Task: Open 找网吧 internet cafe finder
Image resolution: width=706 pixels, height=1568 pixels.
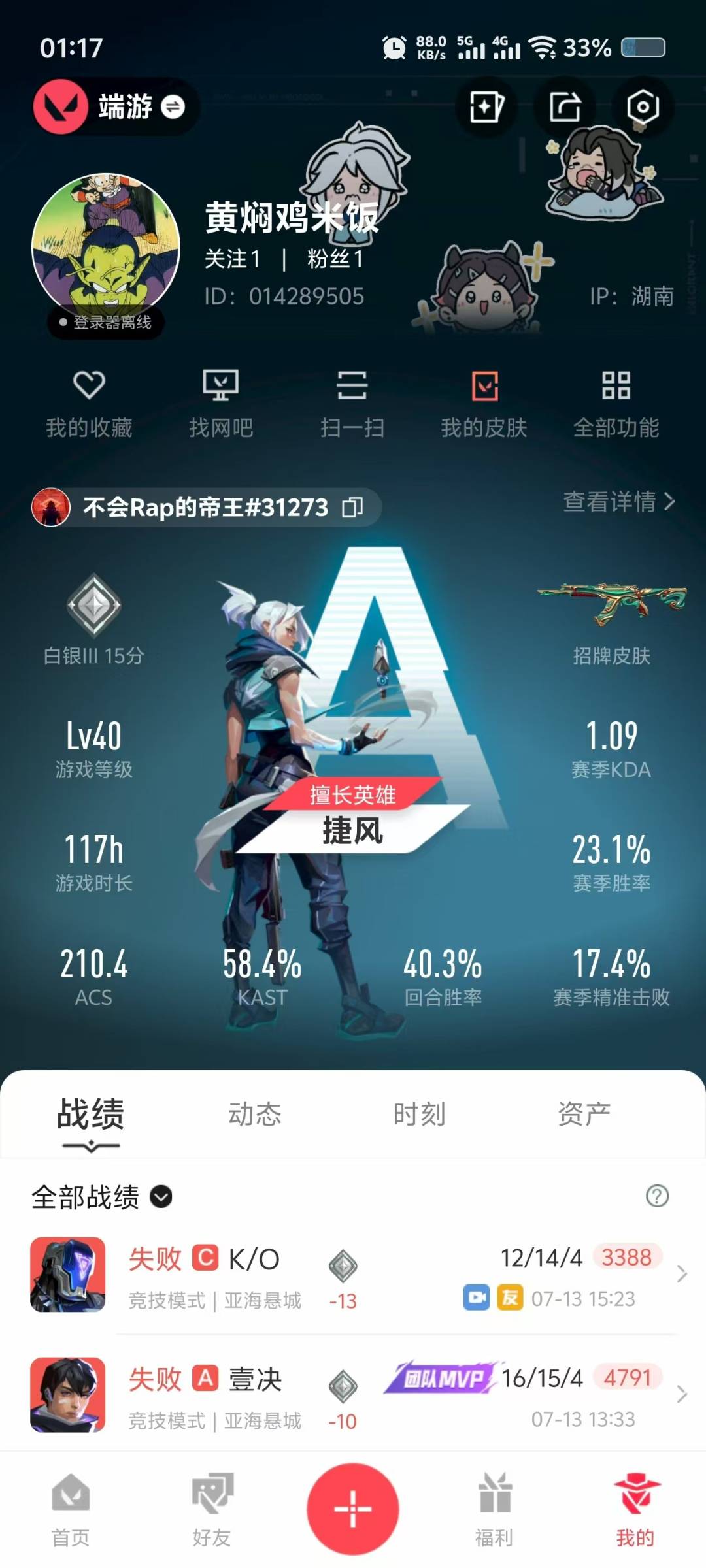Action: pyautogui.click(x=221, y=404)
